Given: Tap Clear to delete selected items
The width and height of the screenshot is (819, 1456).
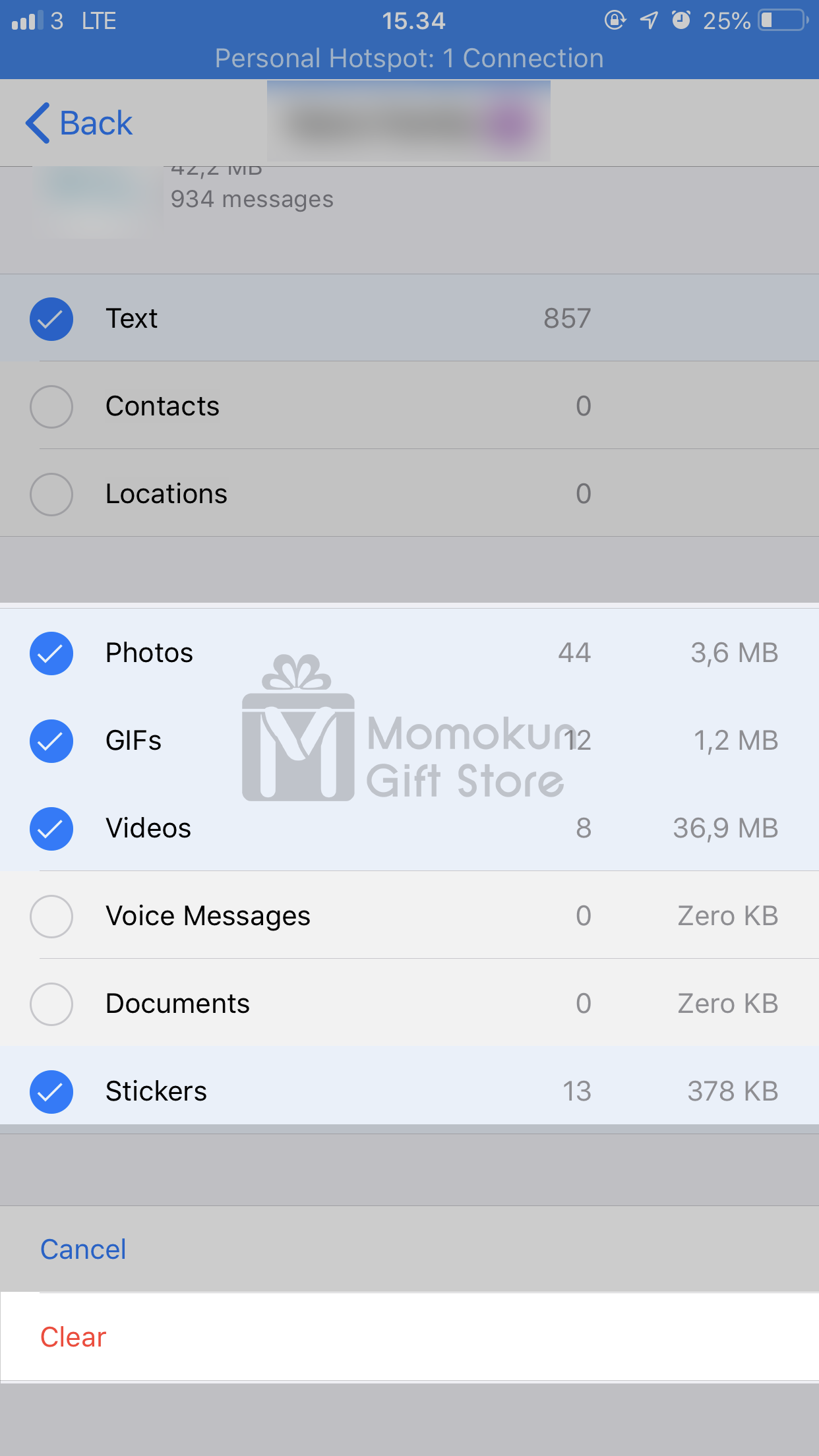Looking at the screenshot, I should click(73, 1337).
